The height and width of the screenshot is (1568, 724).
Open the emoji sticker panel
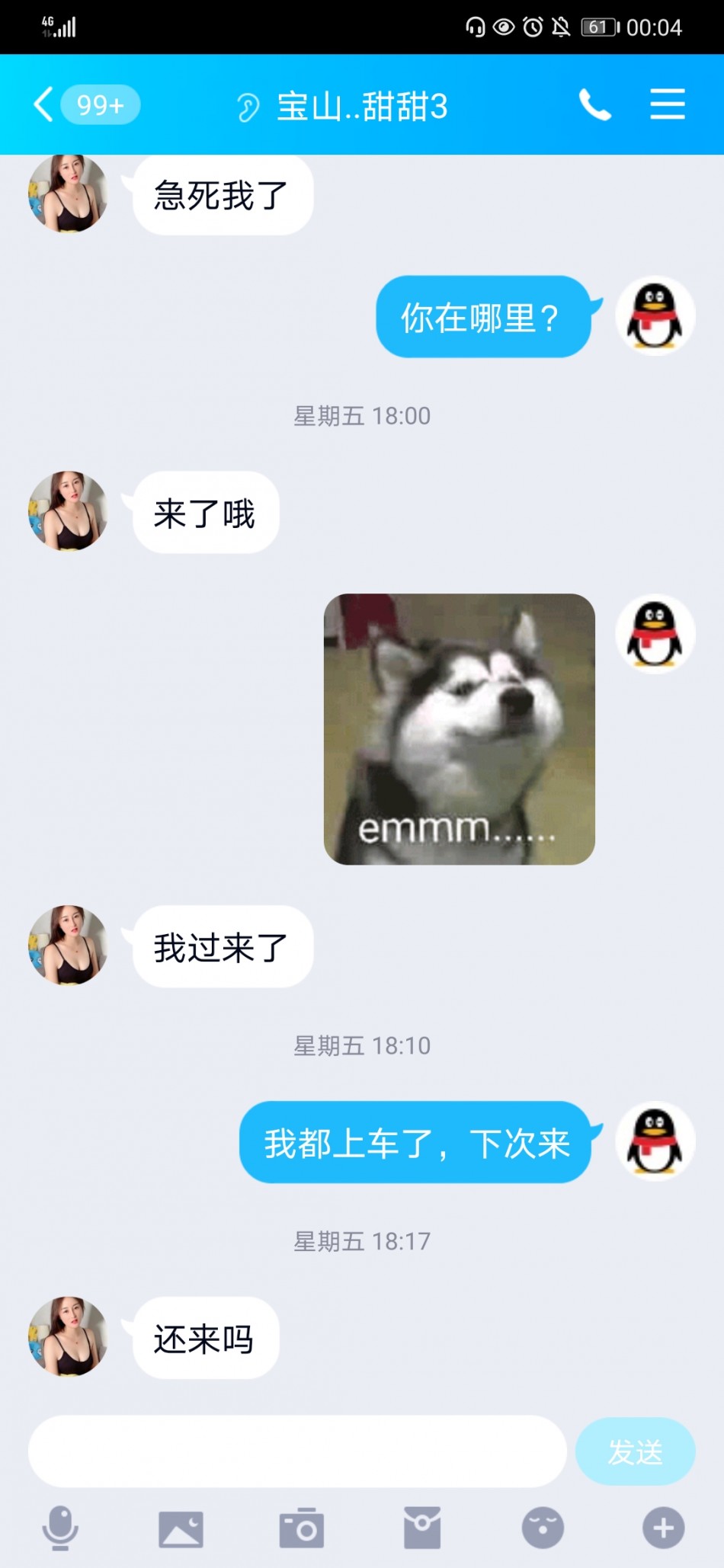[543, 1528]
